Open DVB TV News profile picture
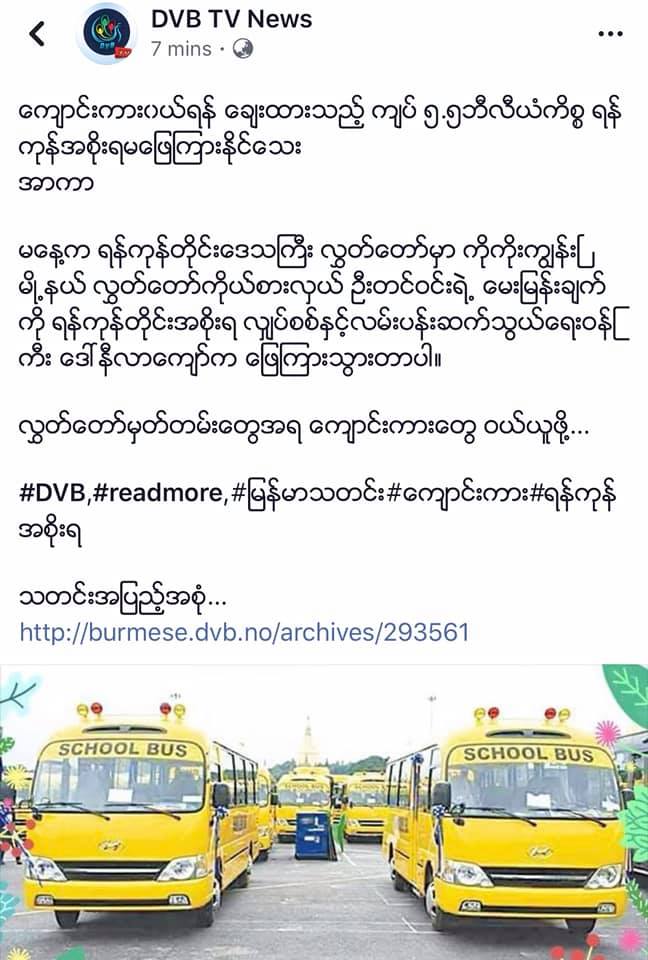Image resolution: width=648 pixels, height=960 pixels. pyautogui.click(x=106, y=34)
